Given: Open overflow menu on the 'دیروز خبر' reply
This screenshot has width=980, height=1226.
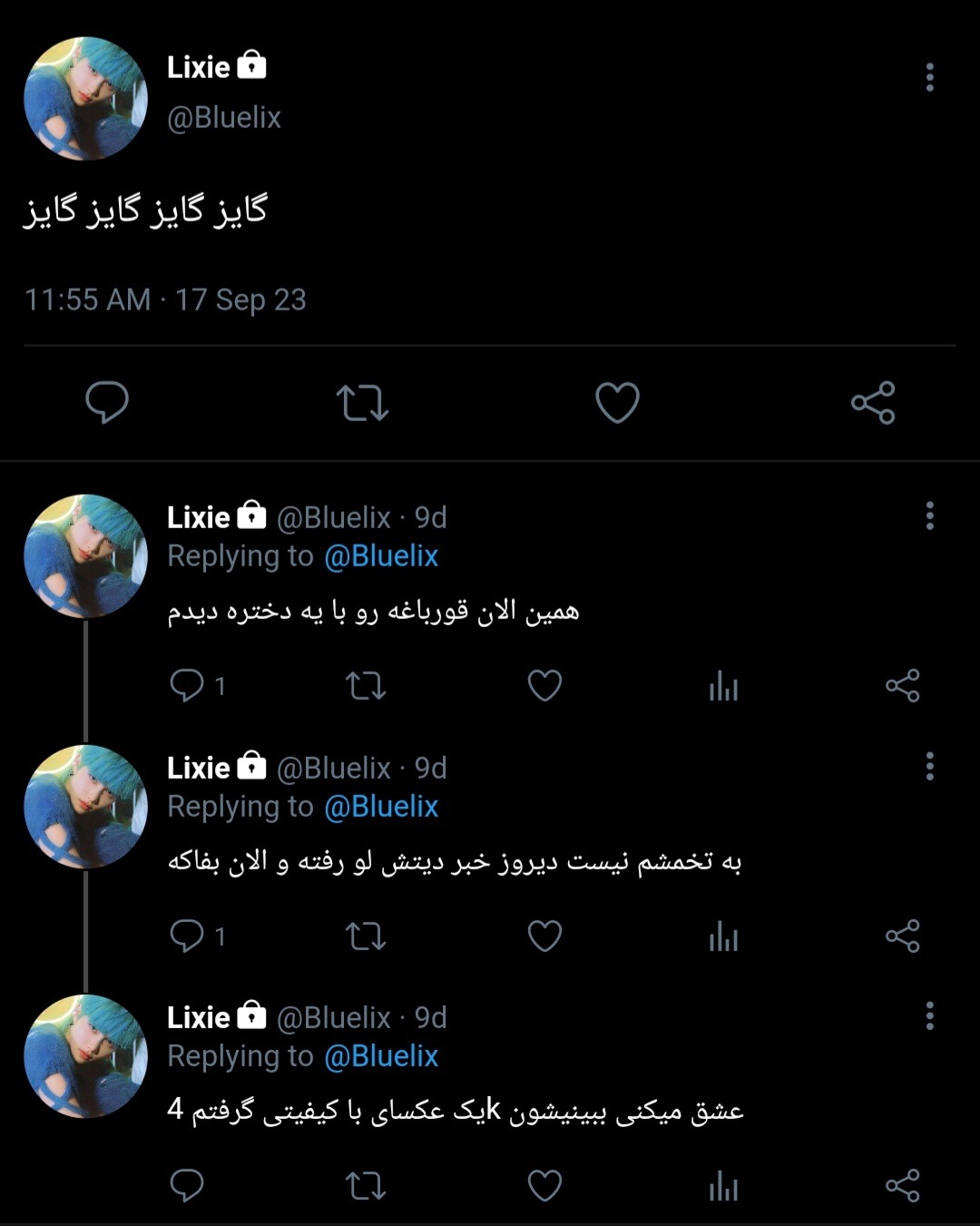Looking at the screenshot, I should 929,766.
